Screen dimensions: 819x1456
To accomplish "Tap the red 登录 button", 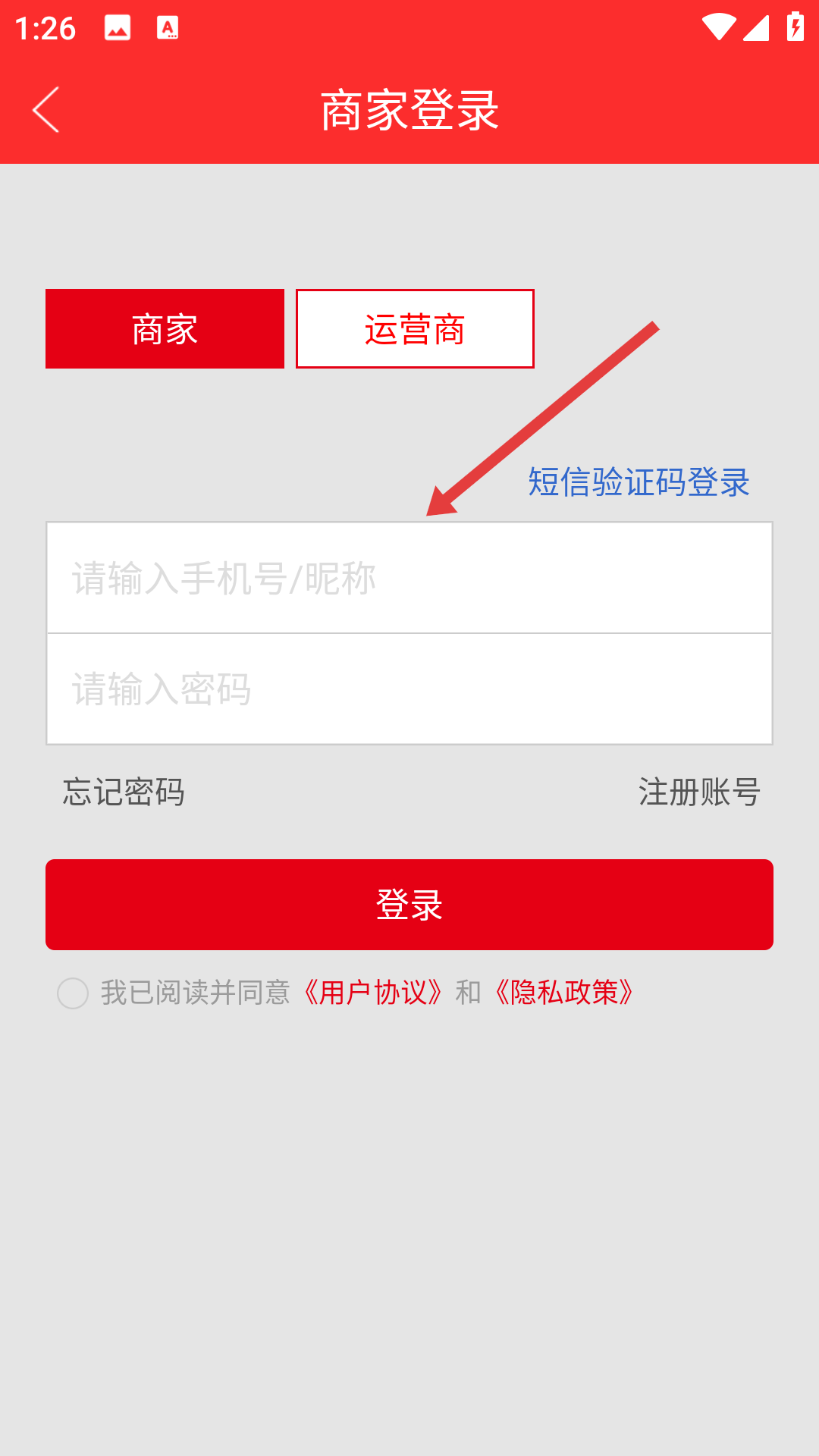I will 409,905.
